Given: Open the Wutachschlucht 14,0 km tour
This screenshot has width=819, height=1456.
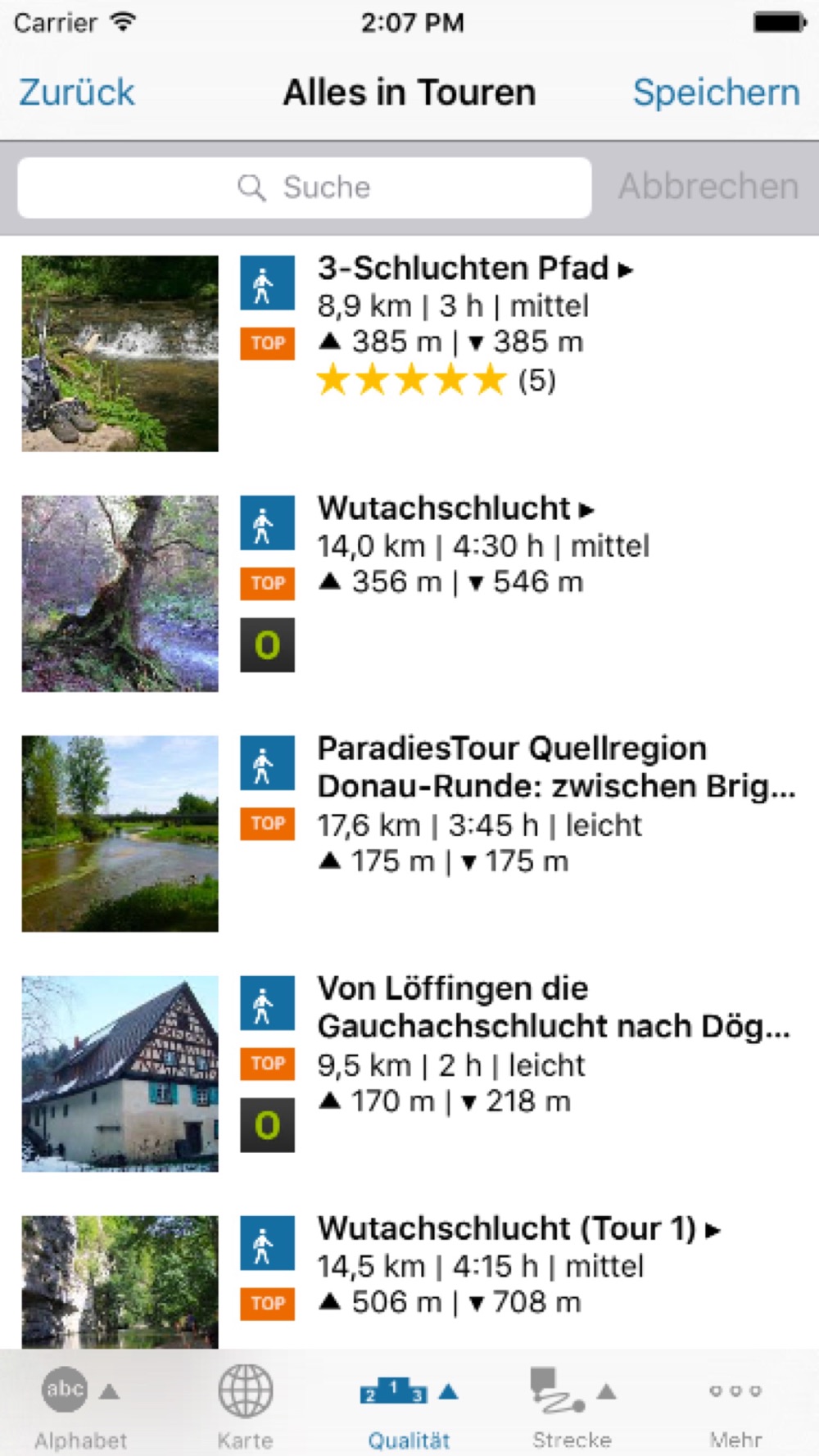Looking at the screenshot, I should pos(409,594).
